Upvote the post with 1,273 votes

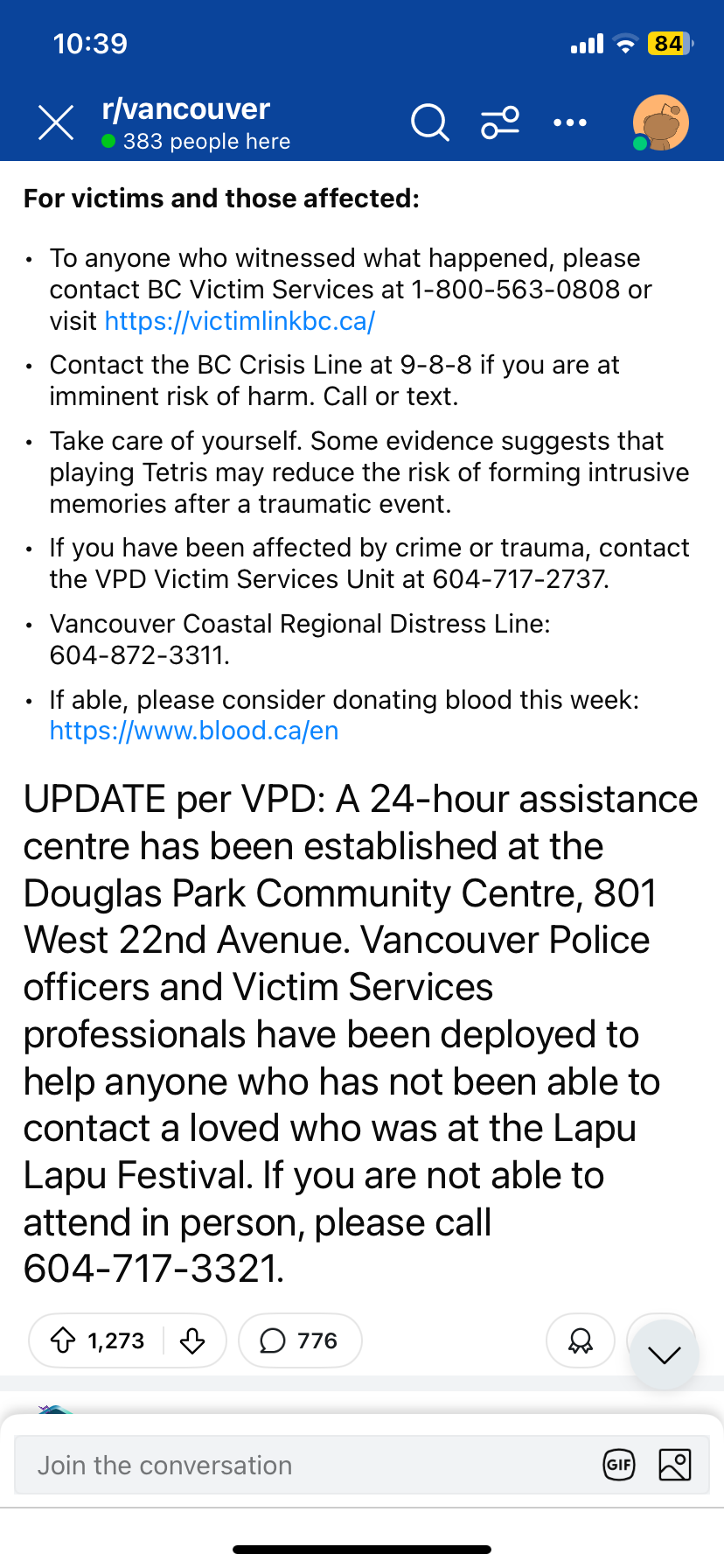[63, 1340]
